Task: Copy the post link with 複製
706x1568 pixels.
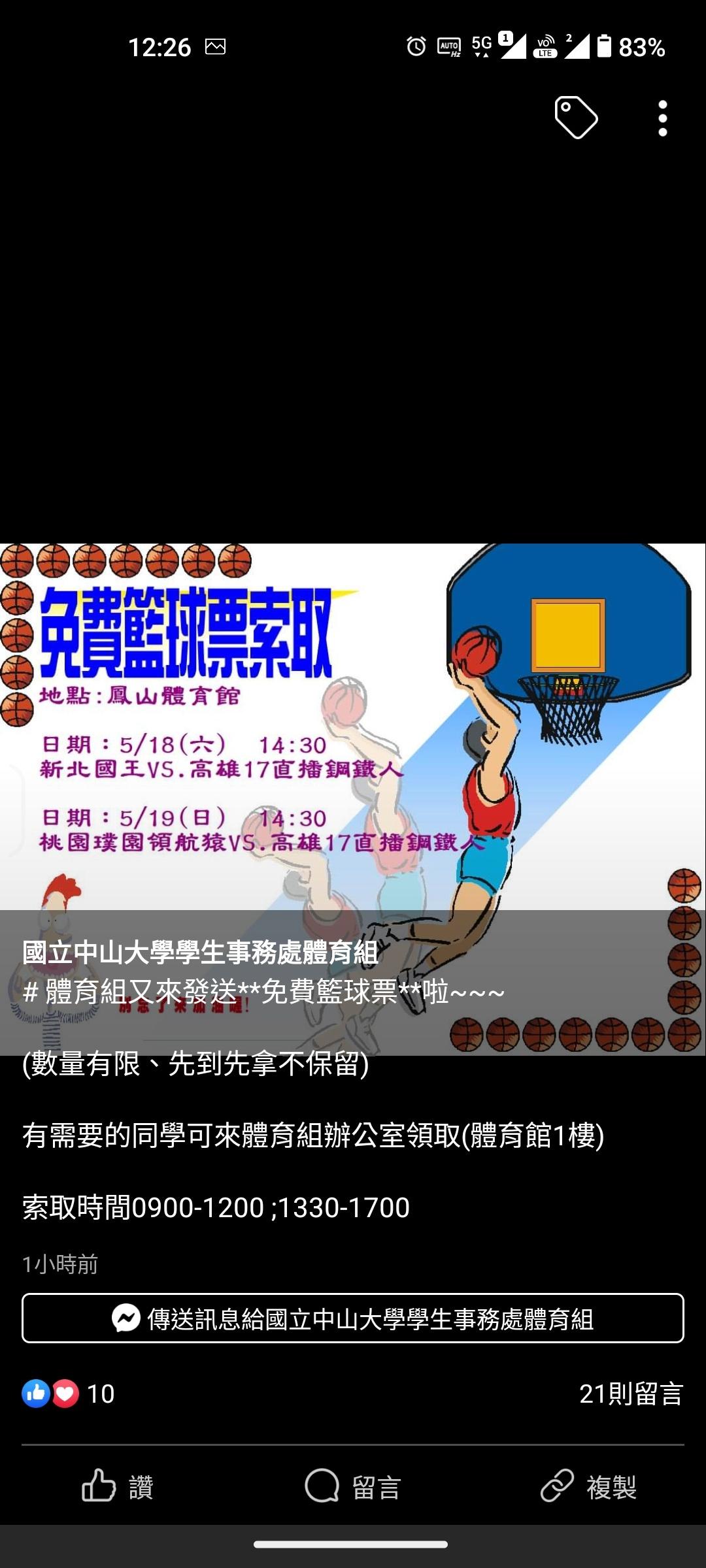Action: point(588,1486)
